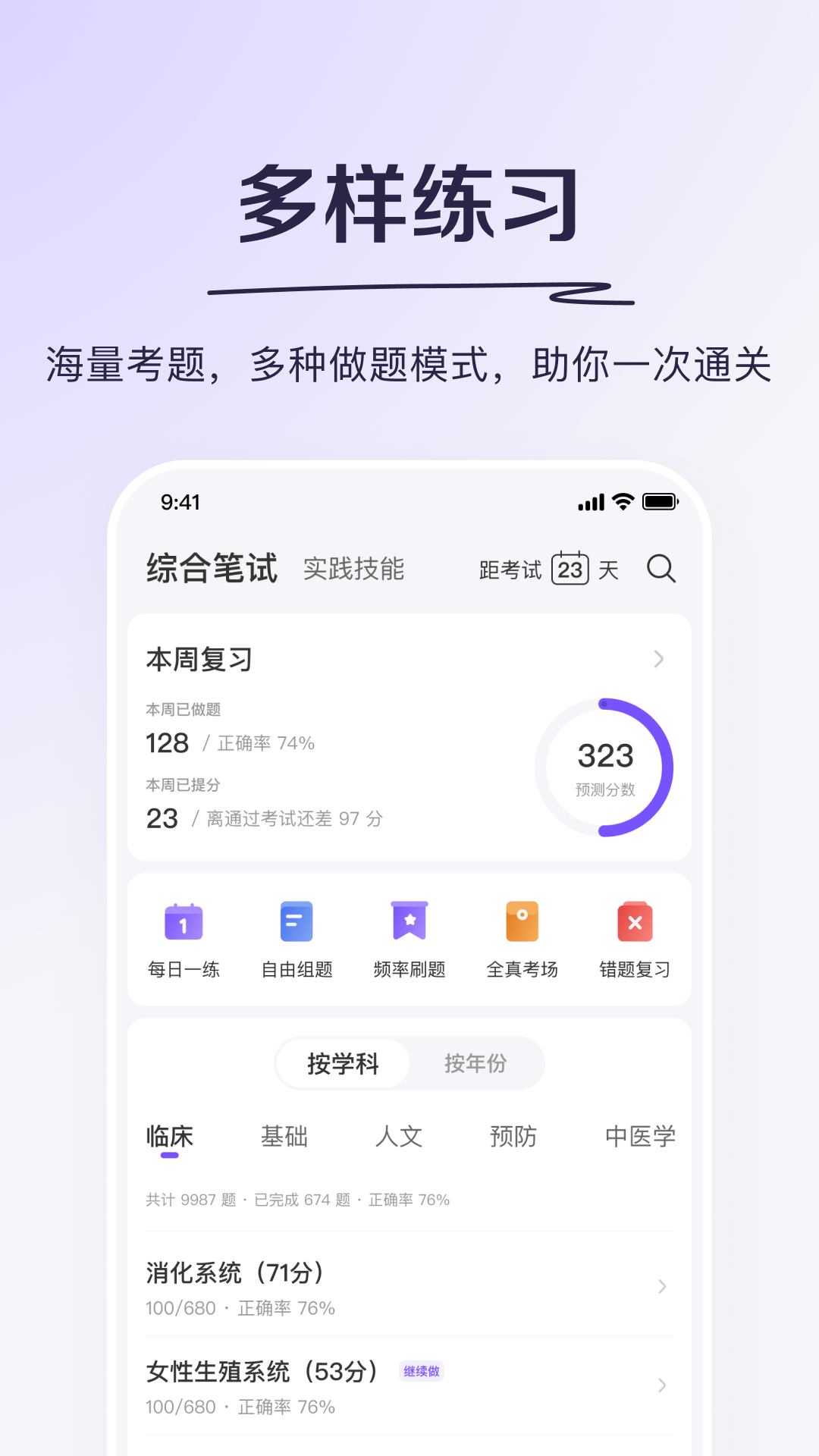819x1456 pixels.
Task: Select the 预防 subject category
Action: tap(514, 1136)
